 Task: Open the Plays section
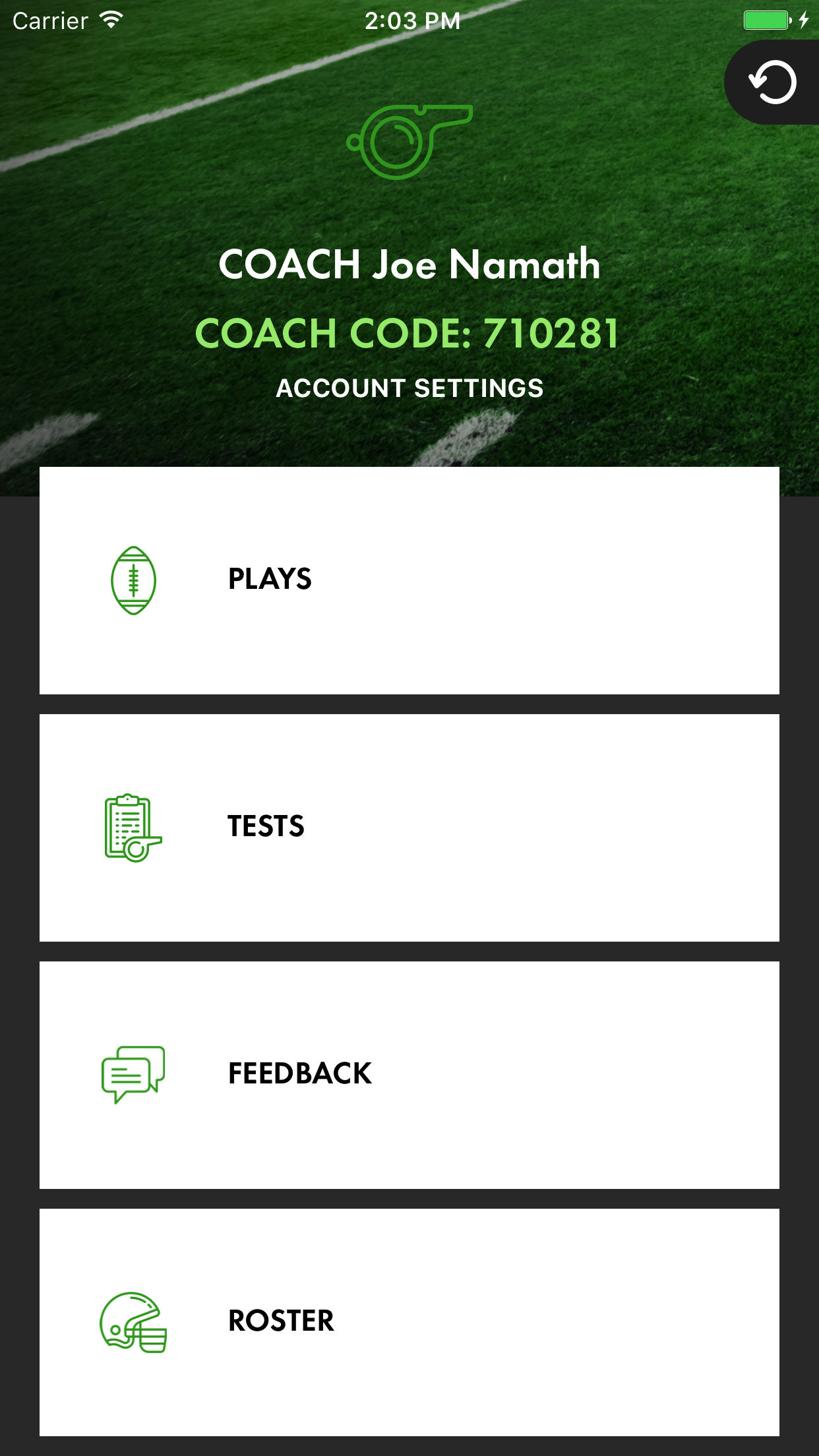point(409,580)
